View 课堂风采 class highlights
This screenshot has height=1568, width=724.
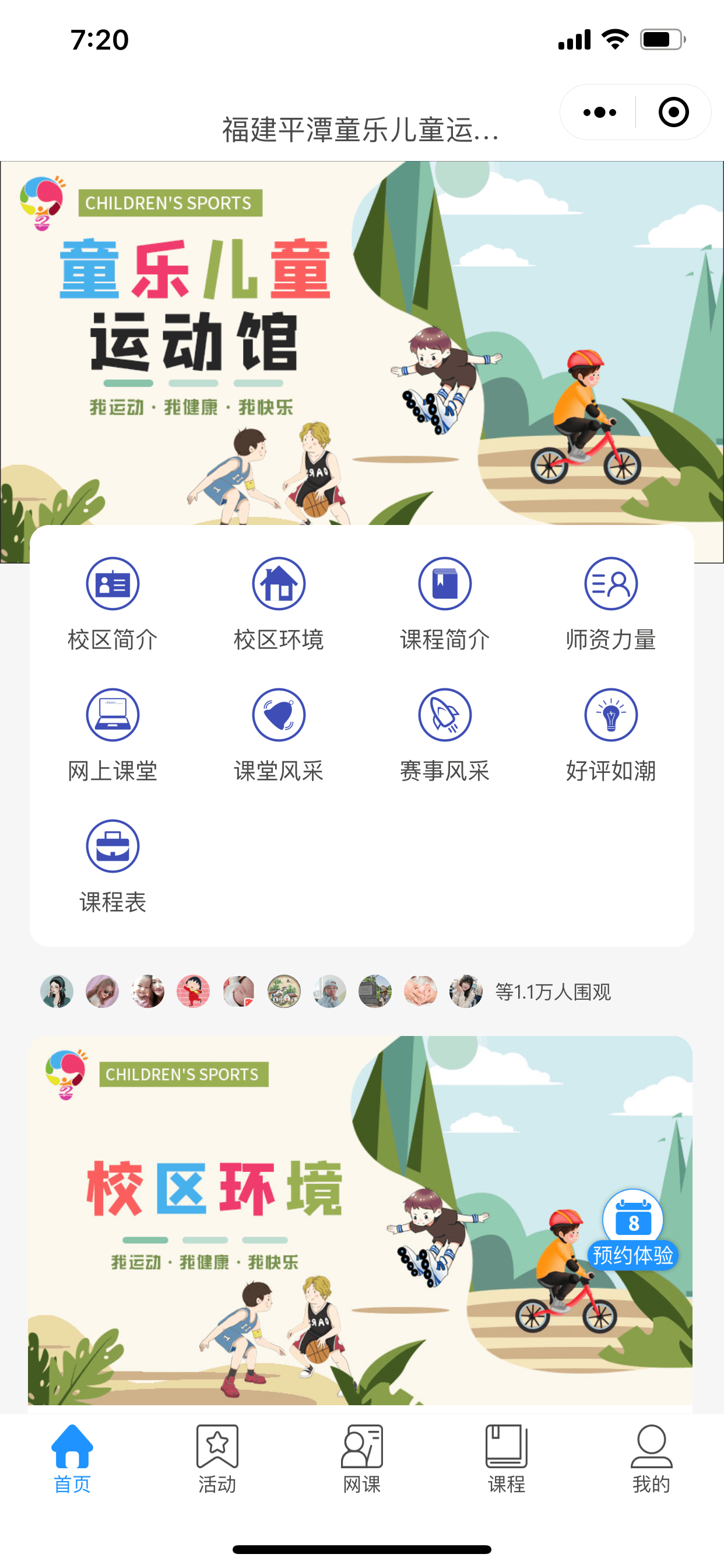[x=279, y=734]
